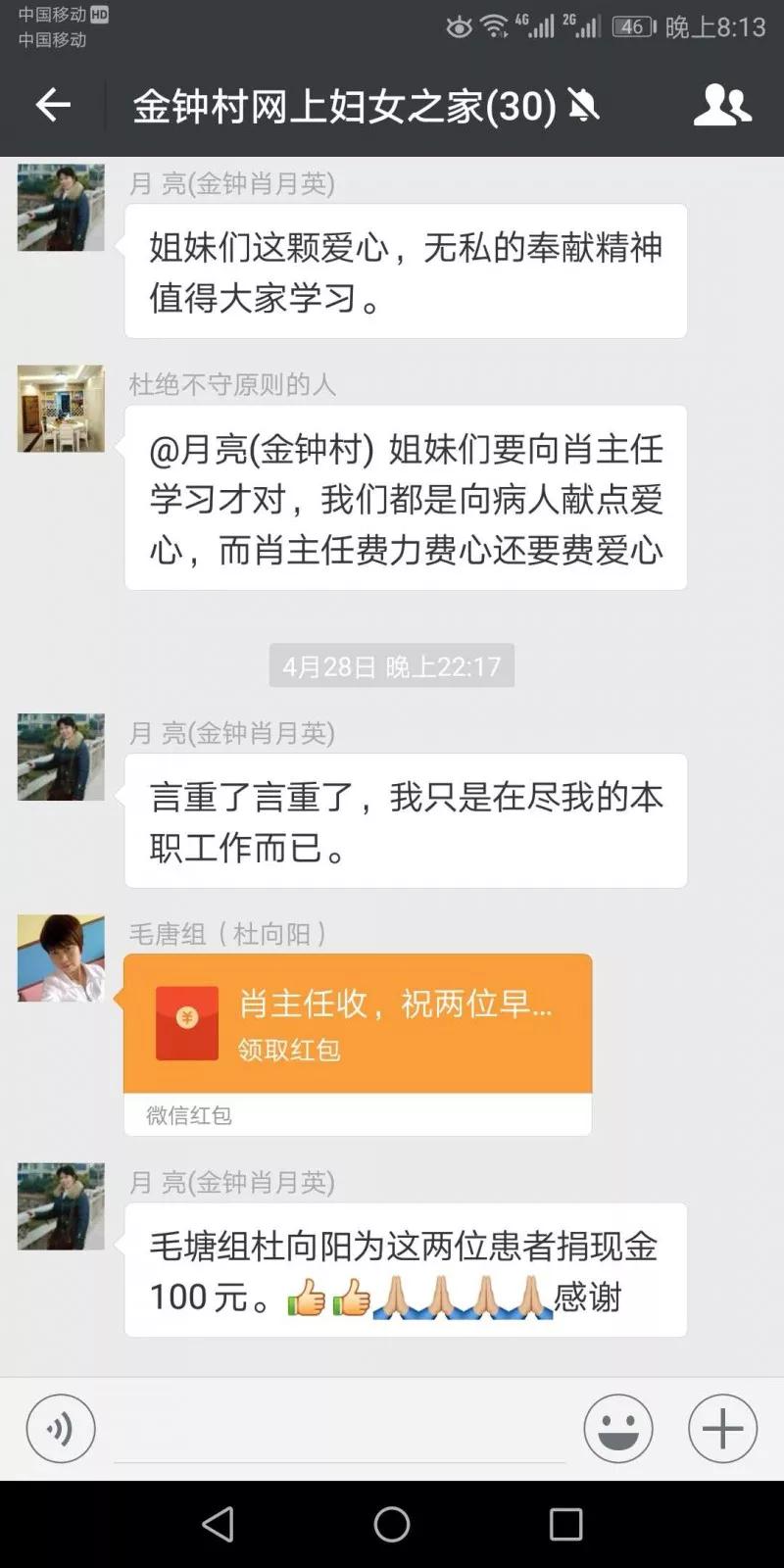Go back from the group chat

pos(53,105)
